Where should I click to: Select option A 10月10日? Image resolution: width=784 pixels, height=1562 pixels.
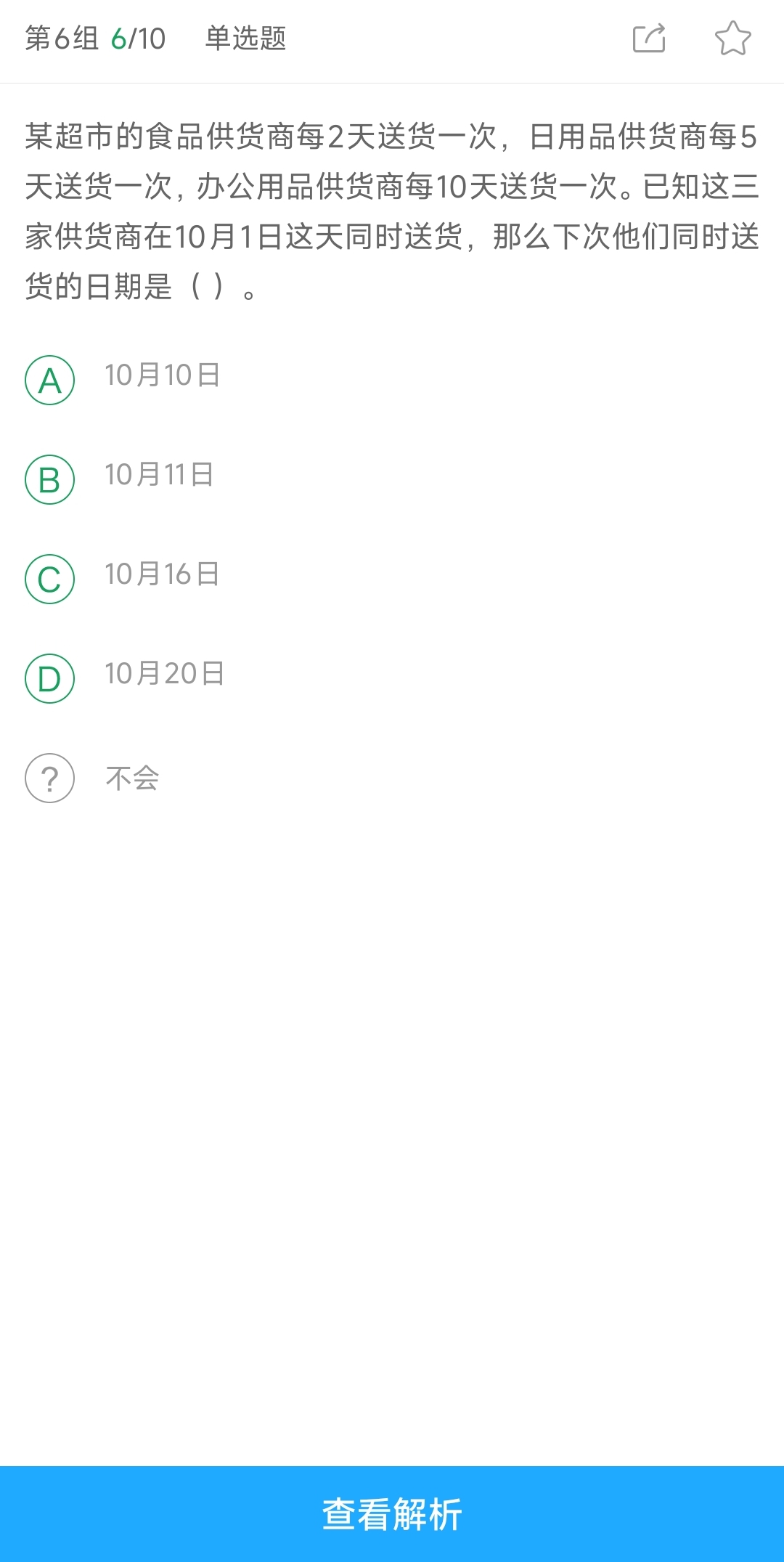[x=50, y=380]
